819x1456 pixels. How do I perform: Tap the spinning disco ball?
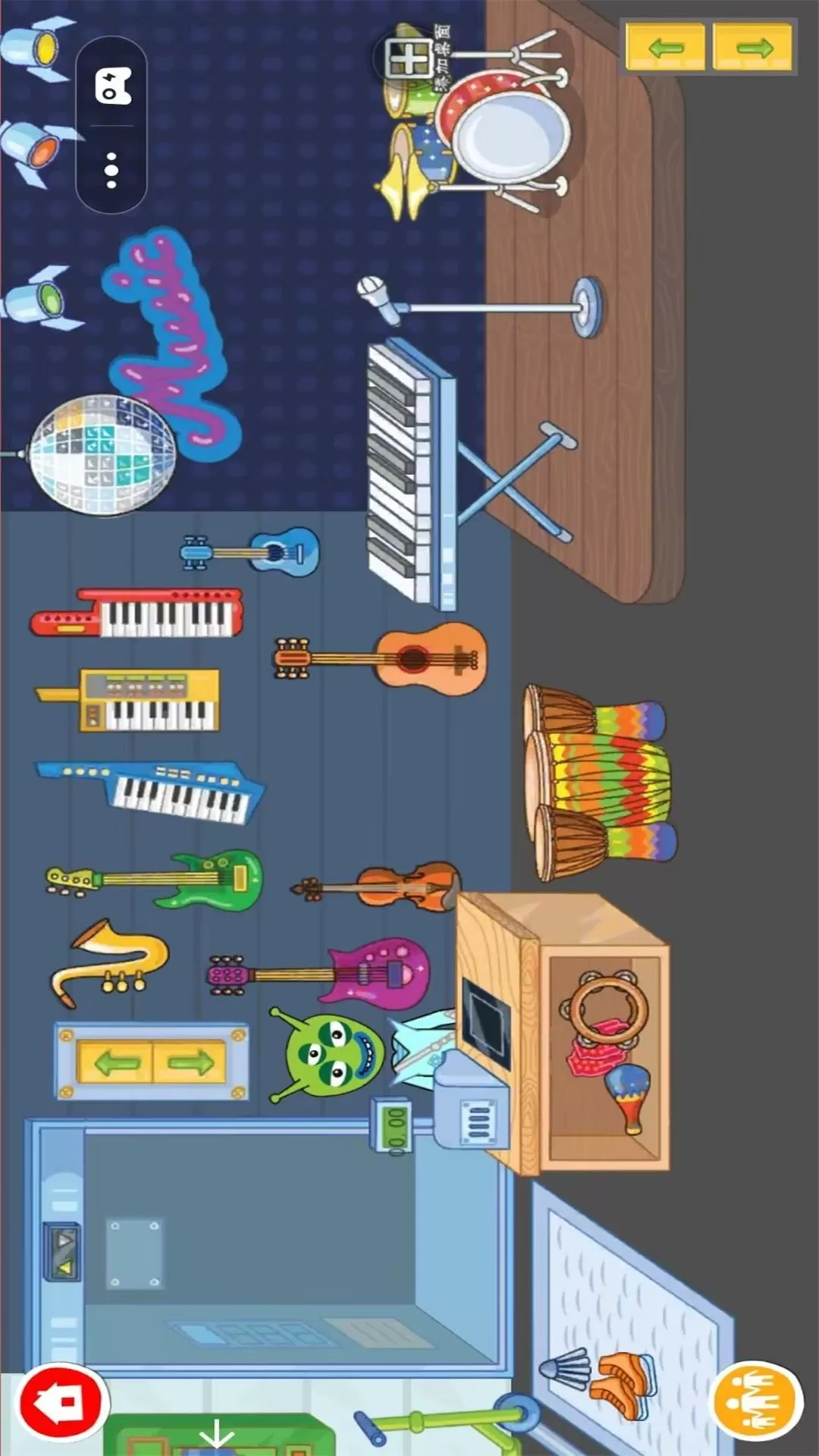102,453
